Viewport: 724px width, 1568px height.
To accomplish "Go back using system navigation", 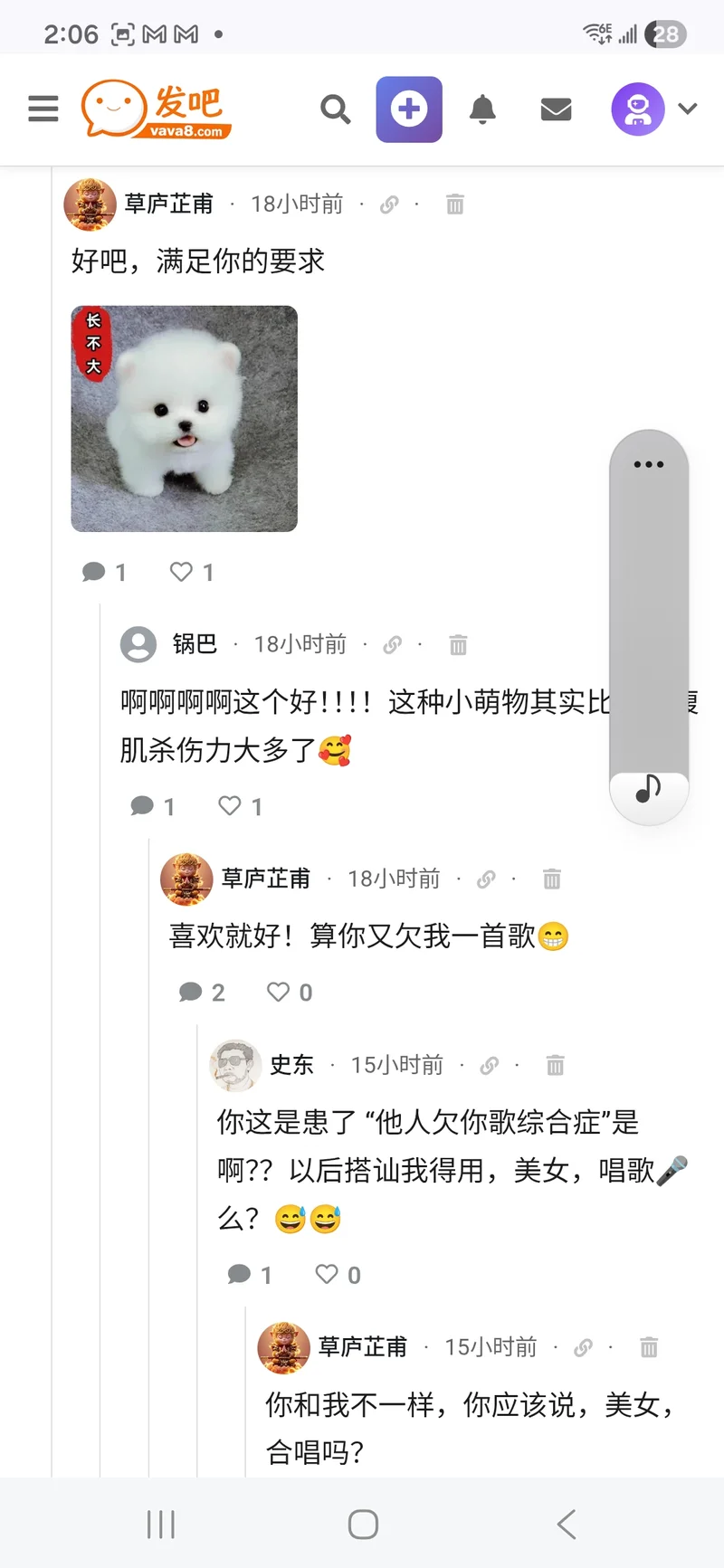I will pos(567,1525).
